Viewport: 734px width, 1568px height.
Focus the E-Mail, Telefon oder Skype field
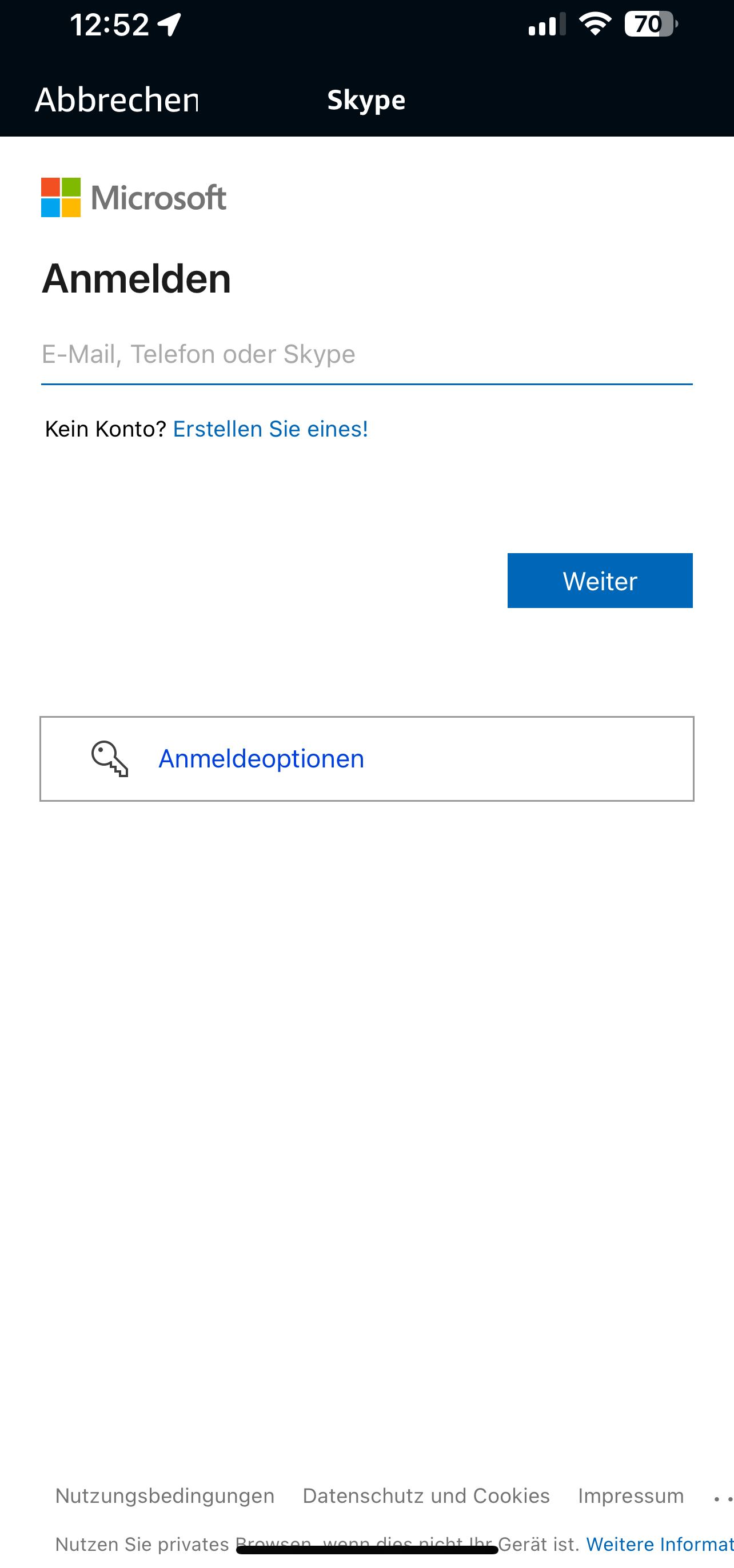coord(365,354)
